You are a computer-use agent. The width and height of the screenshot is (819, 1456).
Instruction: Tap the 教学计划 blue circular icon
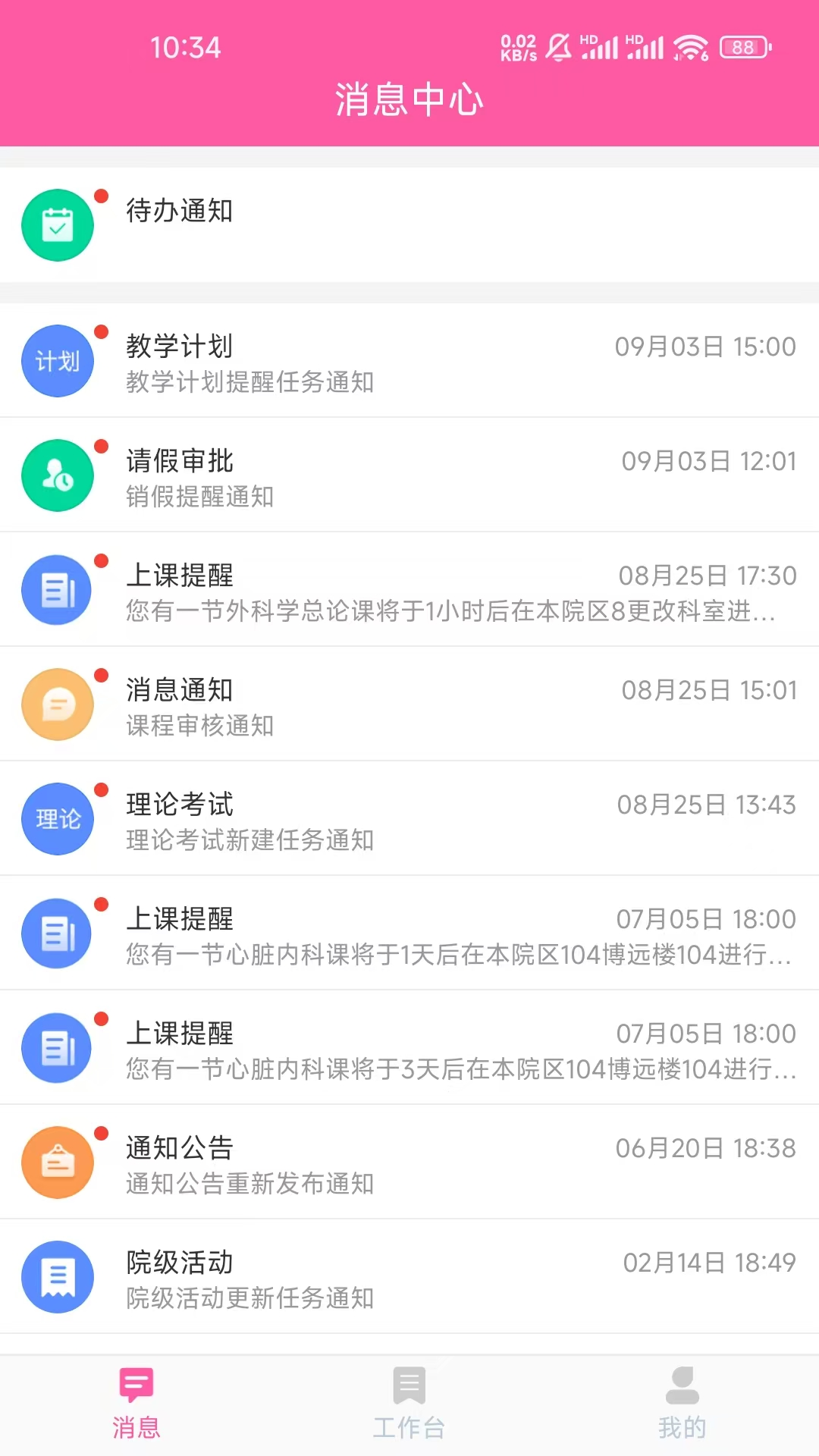point(57,361)
